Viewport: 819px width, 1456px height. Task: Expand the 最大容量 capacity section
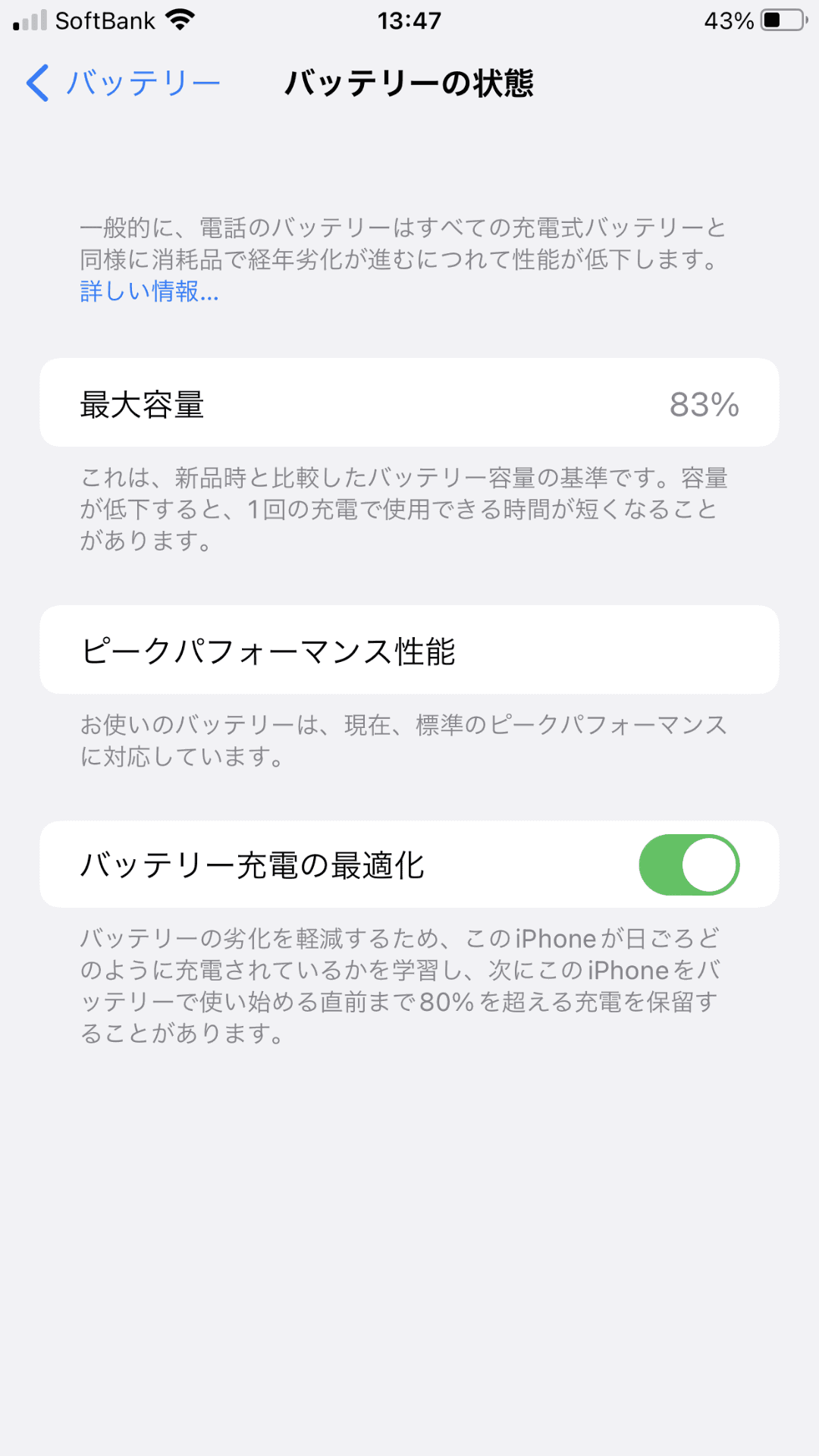(409, 402)
